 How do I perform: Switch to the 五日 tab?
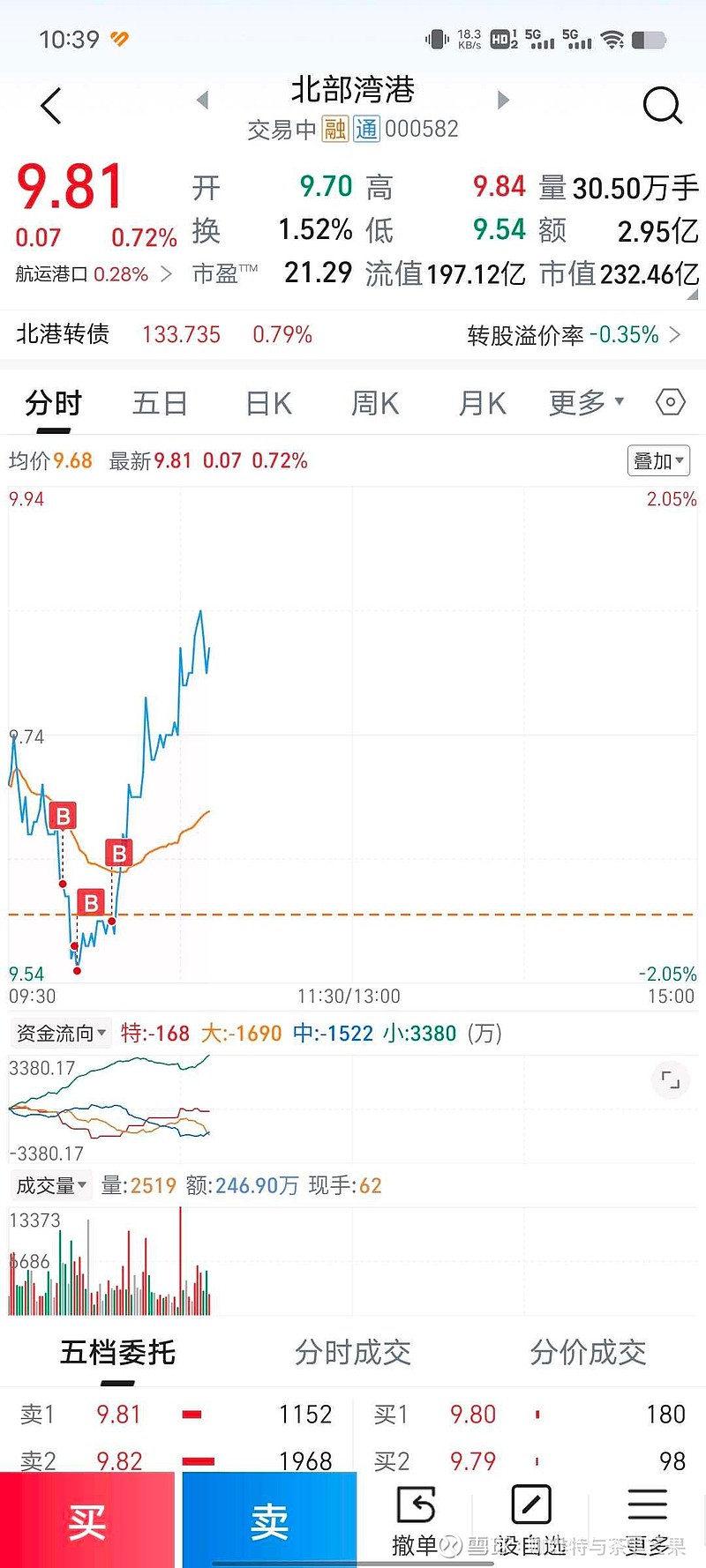pyautogui.click(x=159, y=402)
